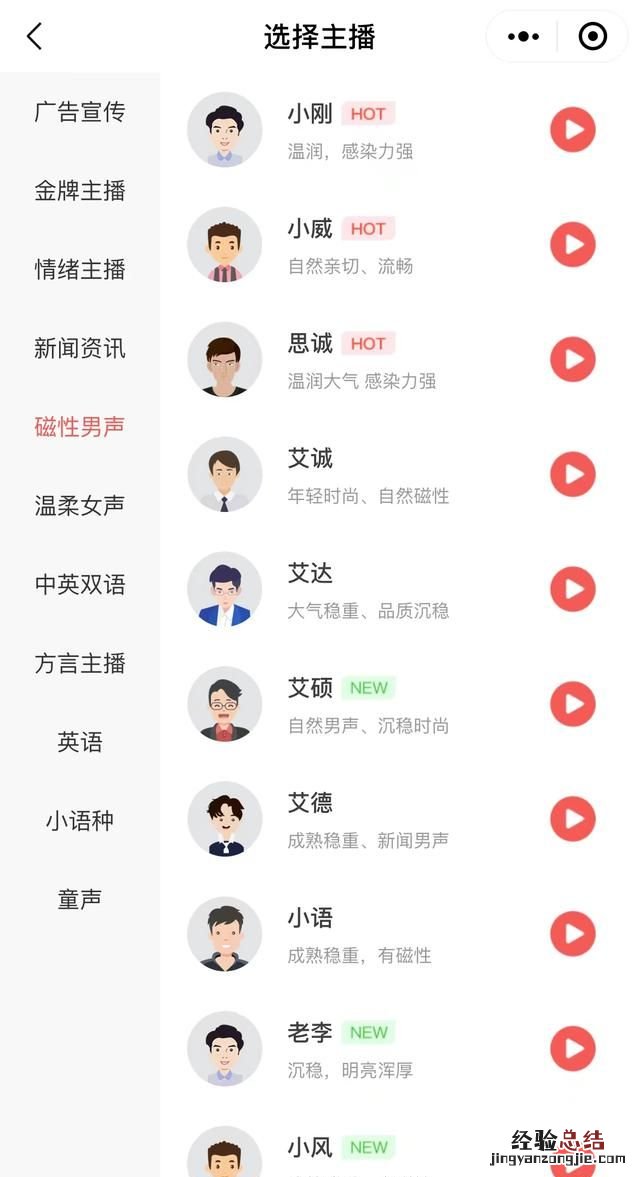Go back using the top-left arrow
The height and width of the screenshot is (1177, 640).
[35, 37]
